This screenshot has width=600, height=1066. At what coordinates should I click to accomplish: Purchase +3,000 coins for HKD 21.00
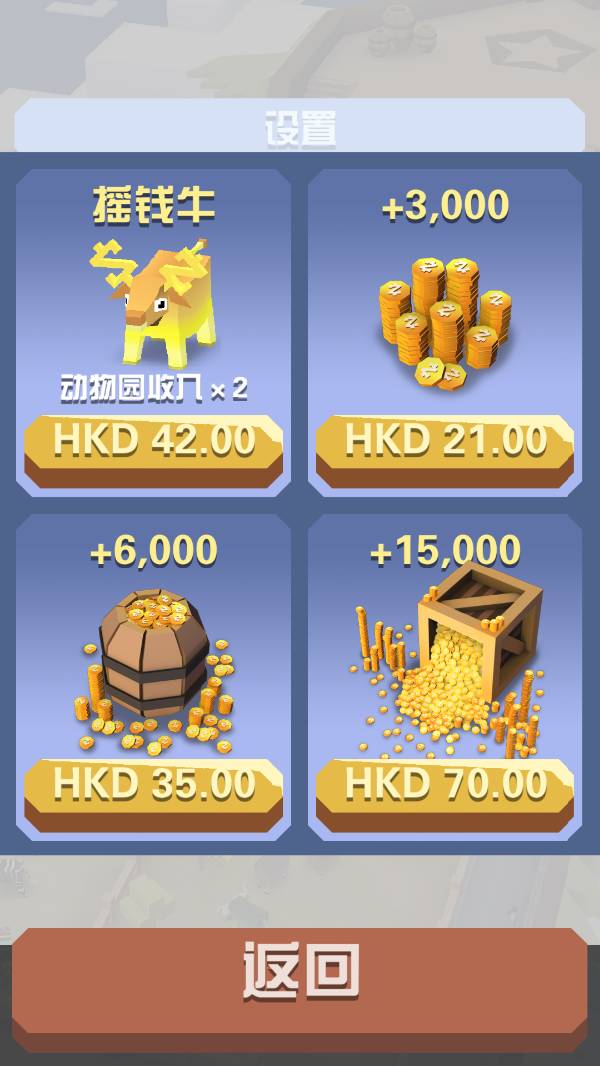(445, 442)
